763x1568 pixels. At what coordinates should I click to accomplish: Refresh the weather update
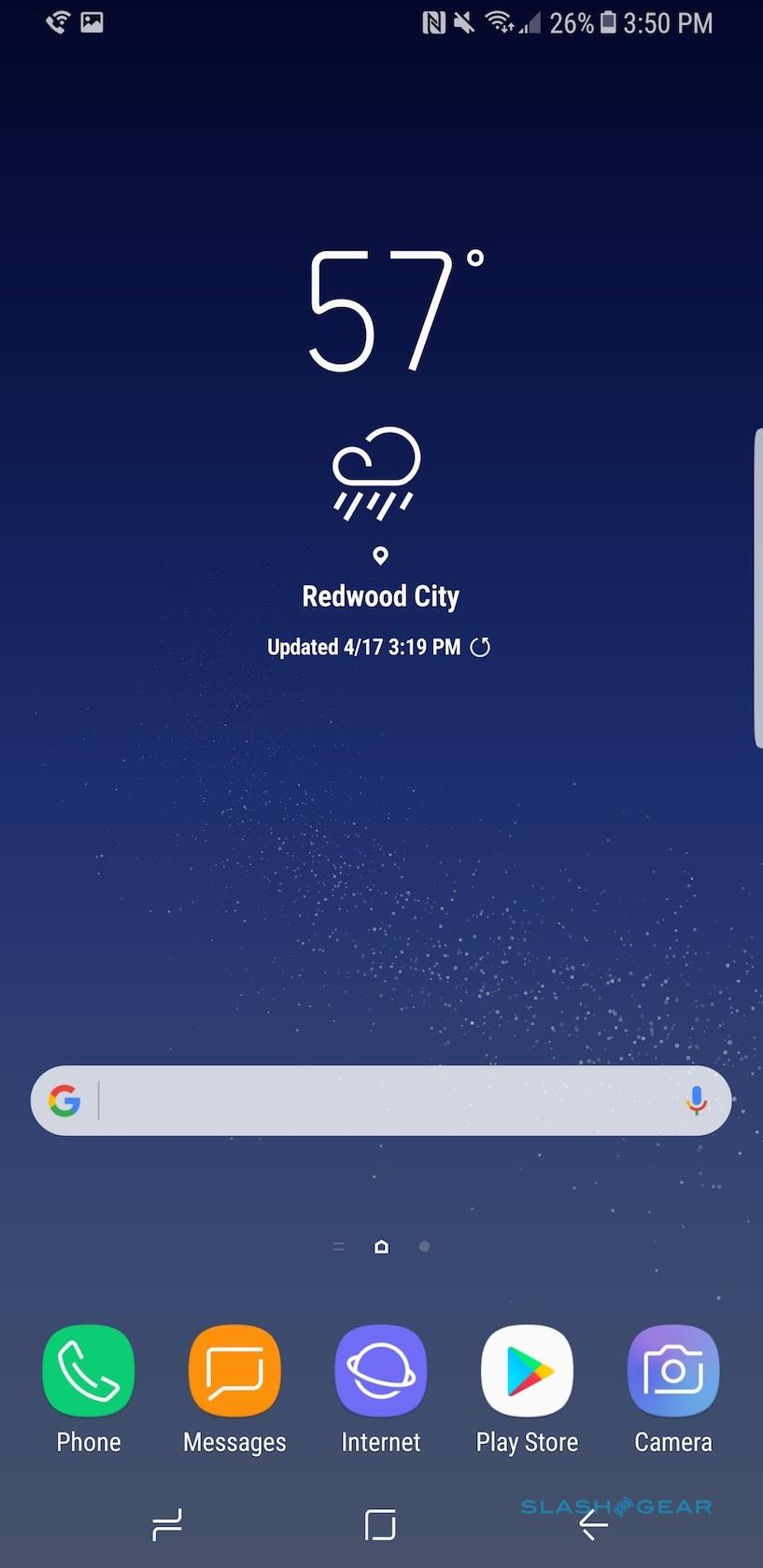click(x=480, y=647)
